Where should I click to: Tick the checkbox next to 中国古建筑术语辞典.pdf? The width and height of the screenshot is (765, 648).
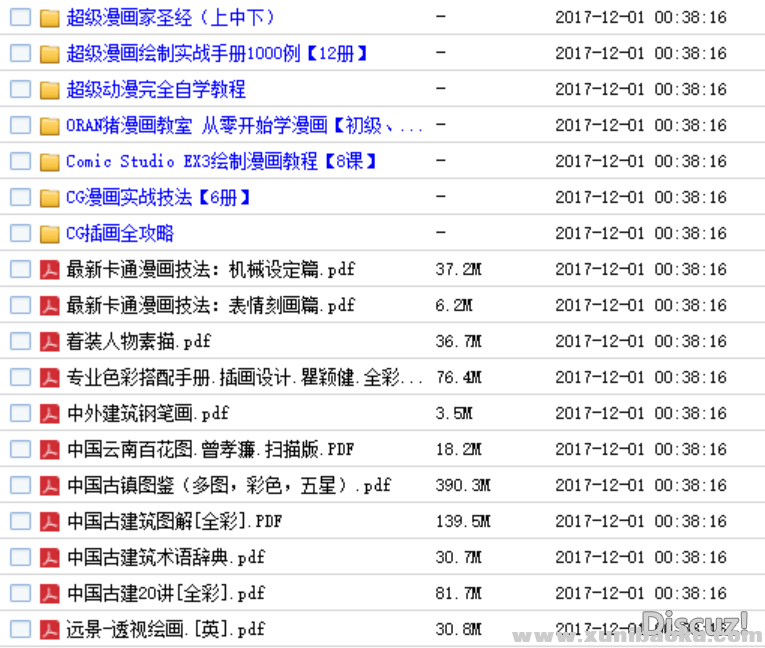20,557
